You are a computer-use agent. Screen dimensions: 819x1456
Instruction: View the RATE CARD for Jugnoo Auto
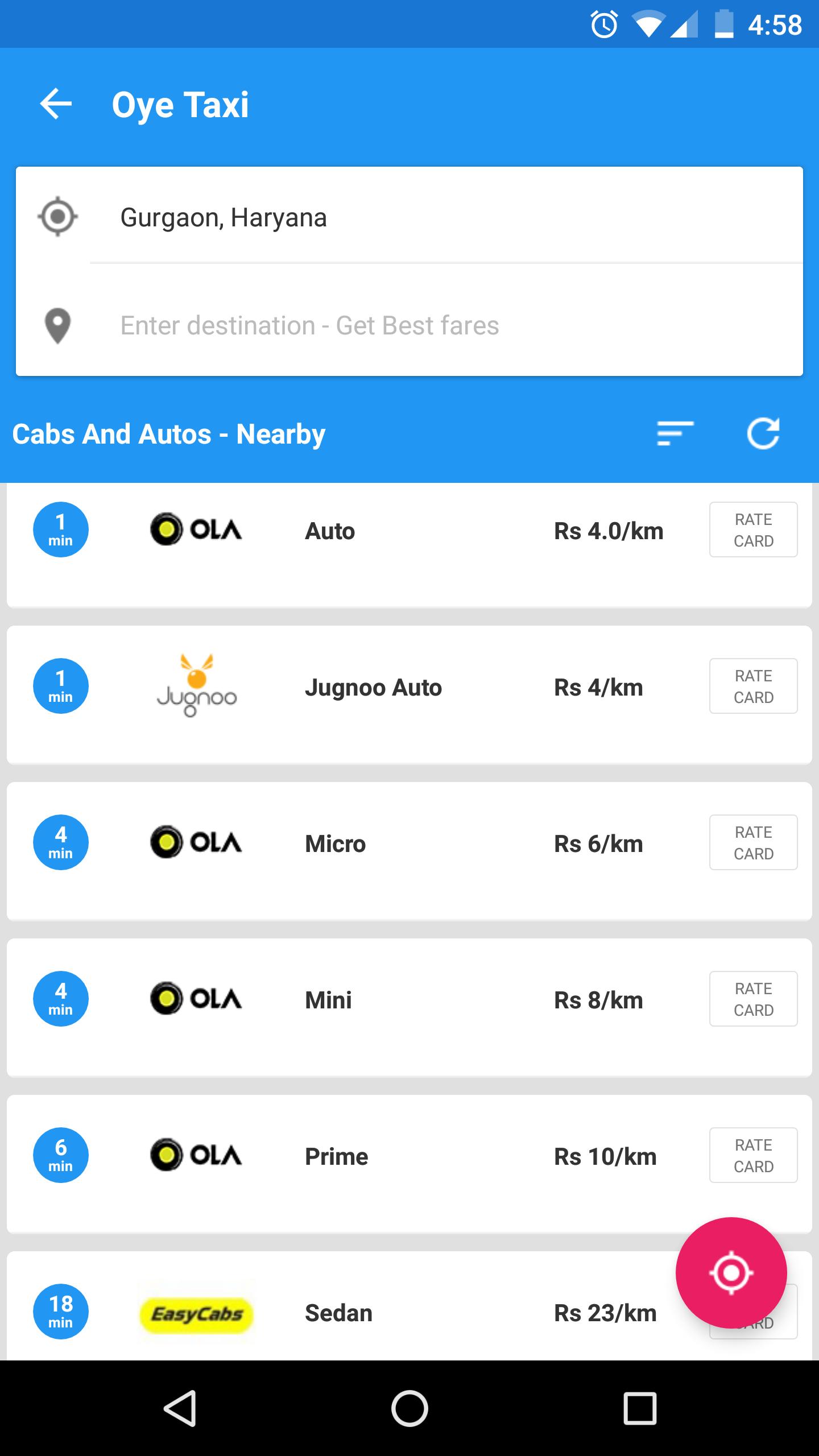753,686
